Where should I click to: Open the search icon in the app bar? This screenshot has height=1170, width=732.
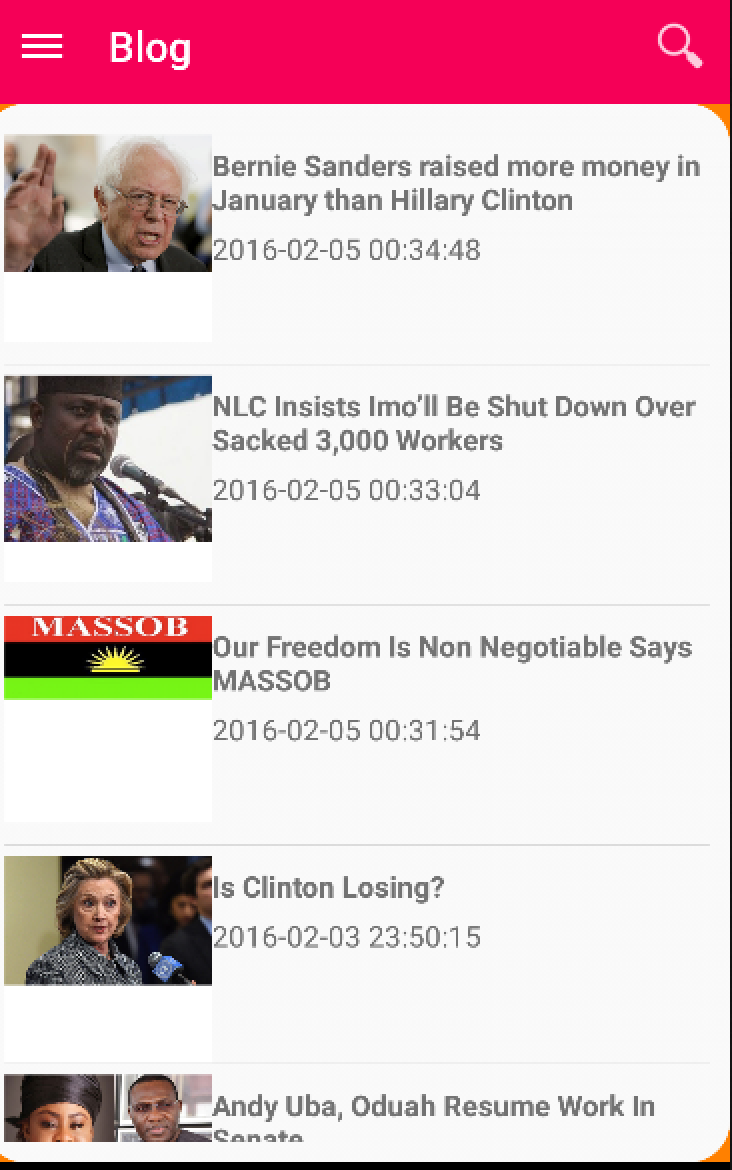pyautogui.click(x=679, y=46)
